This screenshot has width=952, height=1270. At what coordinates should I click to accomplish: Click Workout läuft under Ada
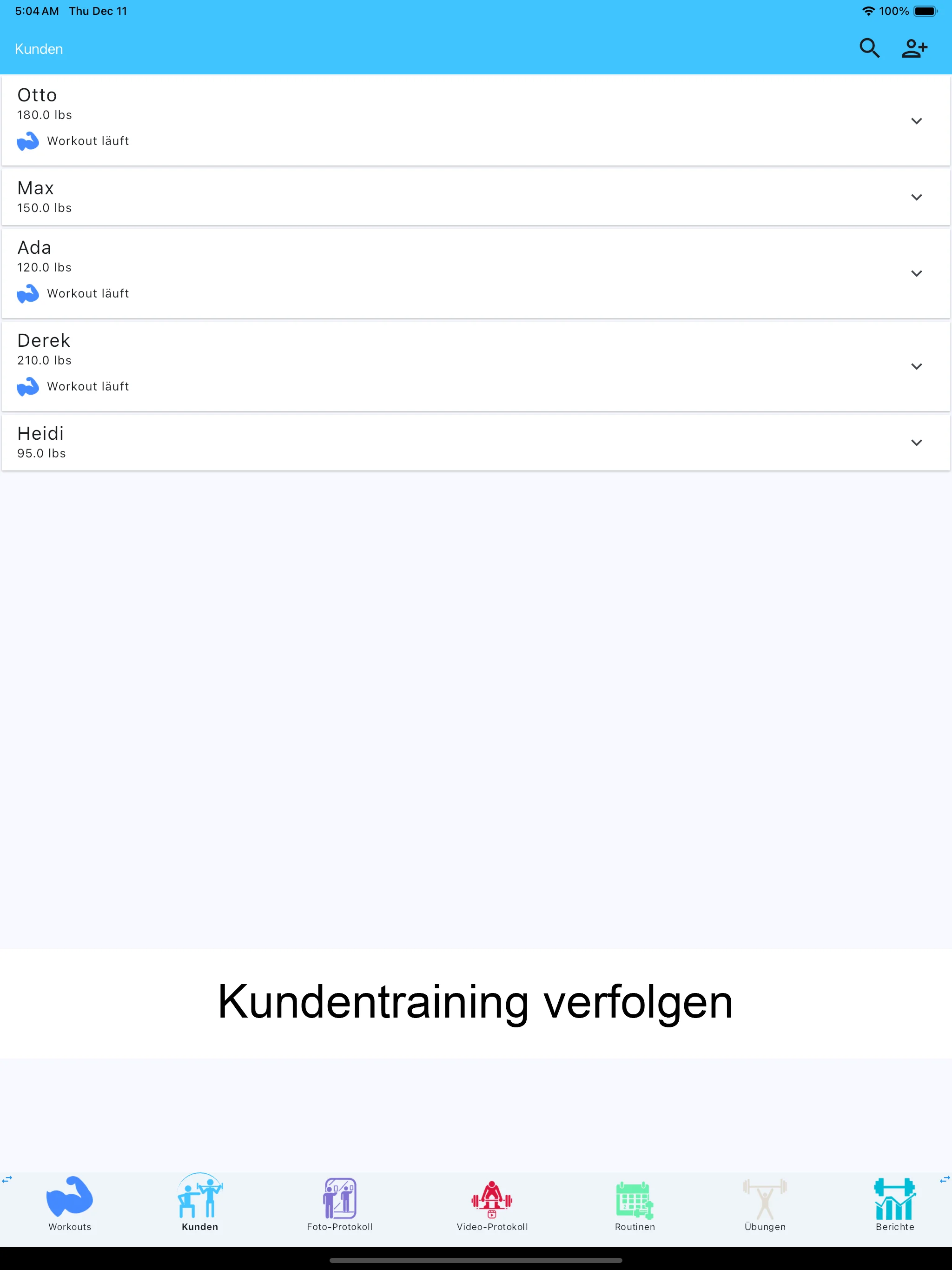coord(87,293)
